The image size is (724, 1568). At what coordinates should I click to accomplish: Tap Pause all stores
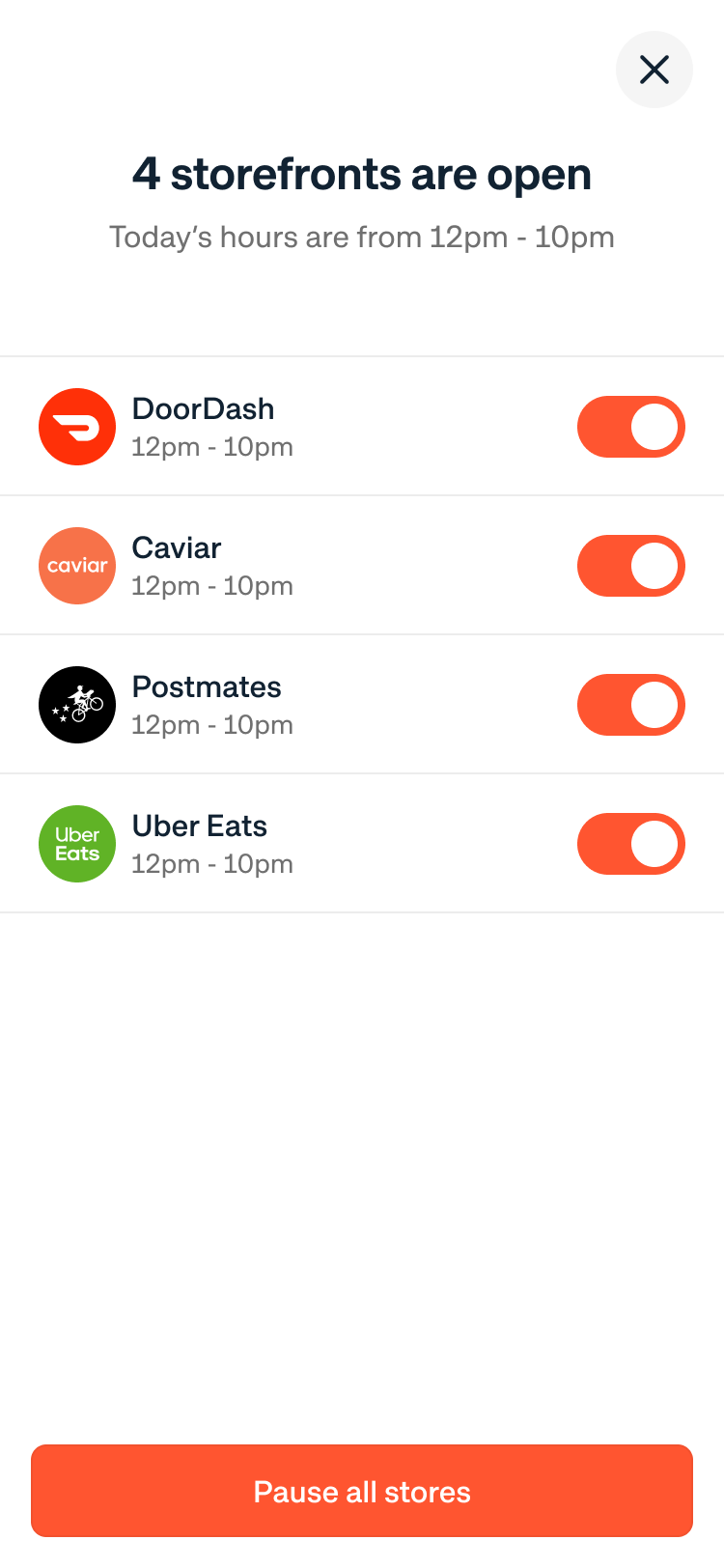coord(362,1491)
